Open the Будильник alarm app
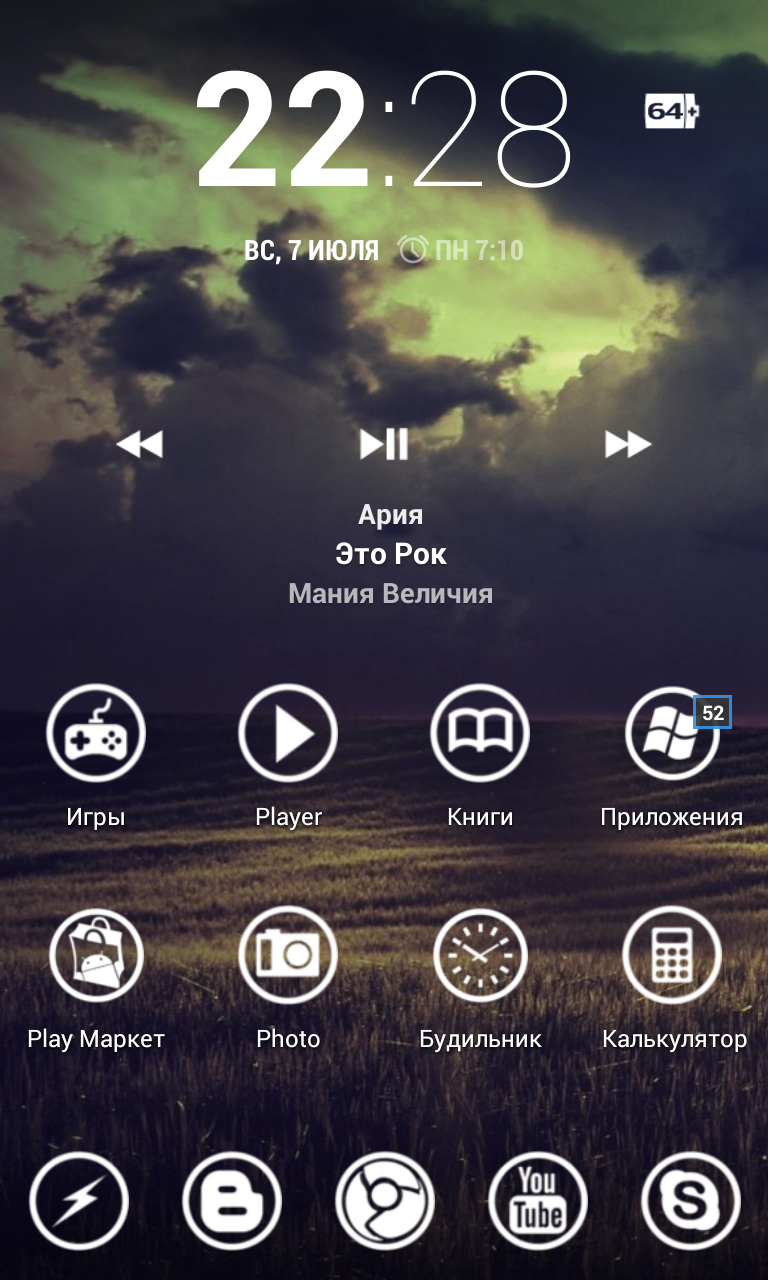Image resolution: width=768 pixels, height=1280 pixels. [480, 956]
